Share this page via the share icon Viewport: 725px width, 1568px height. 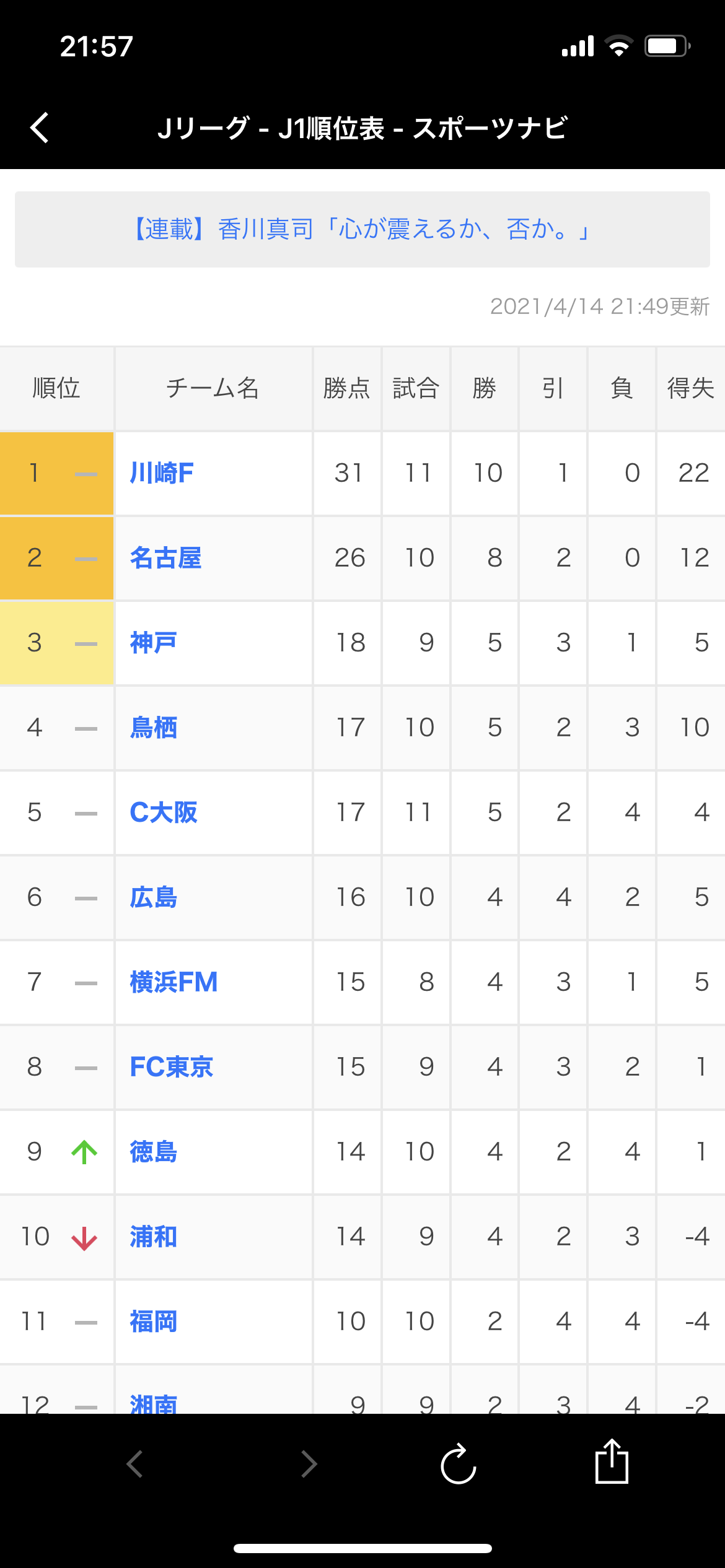(612, 1461)
